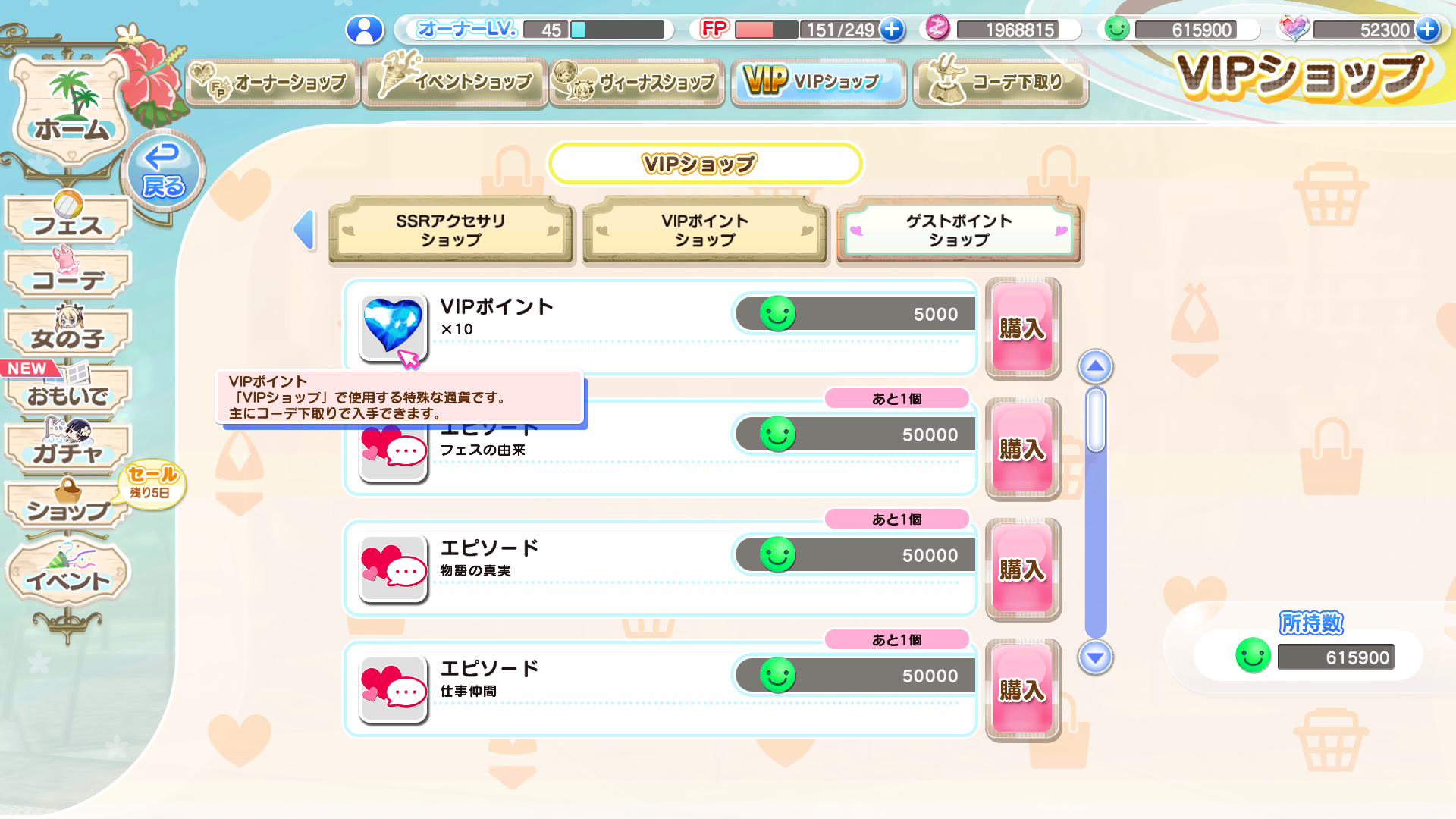Open the おもいで menu
This screenshot has height=819, width=1456.
68,393
